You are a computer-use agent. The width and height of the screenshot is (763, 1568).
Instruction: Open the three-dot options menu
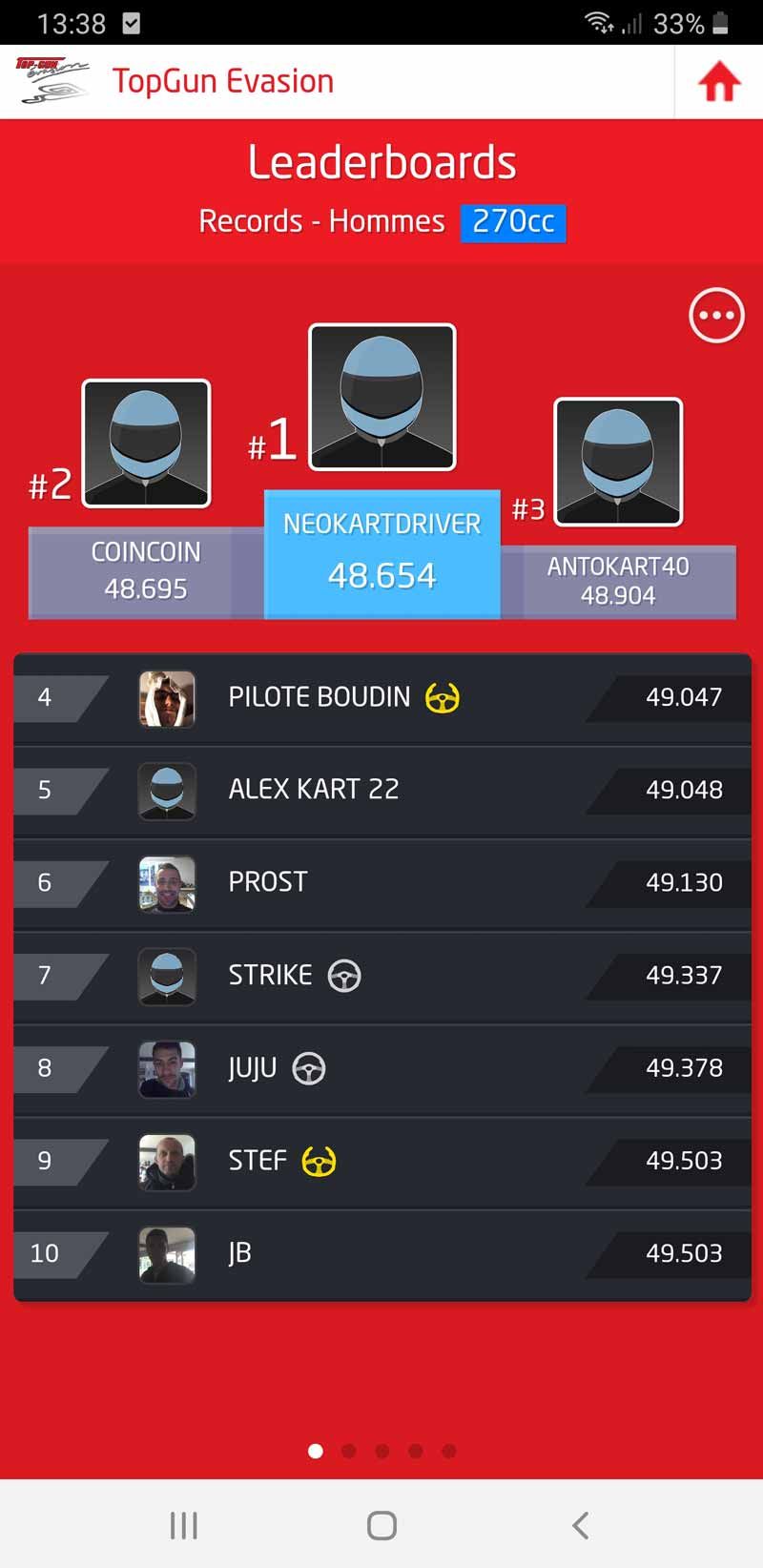coord(716,315)
